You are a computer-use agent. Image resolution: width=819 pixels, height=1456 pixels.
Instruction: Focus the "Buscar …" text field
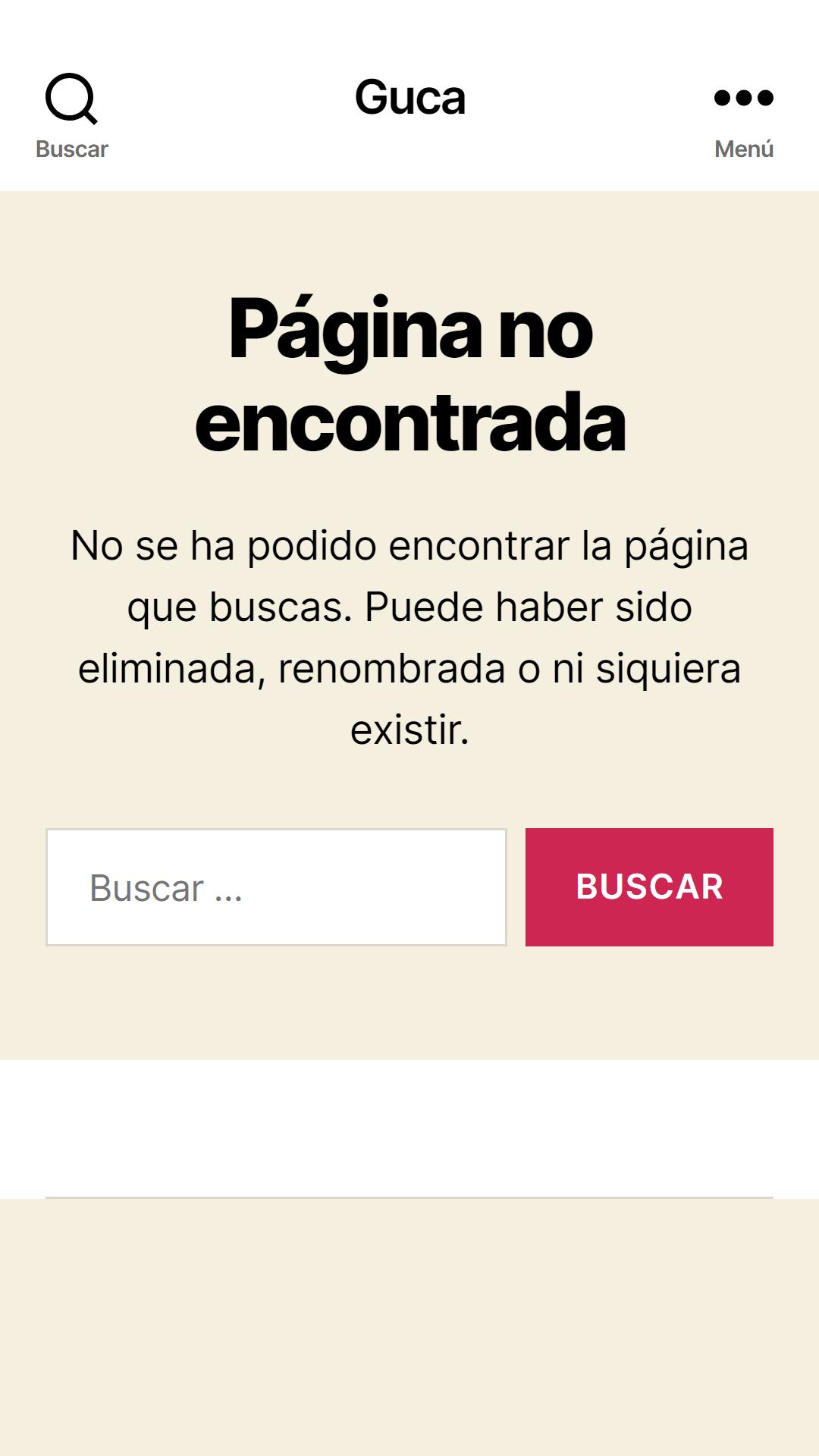pos(276,887)
